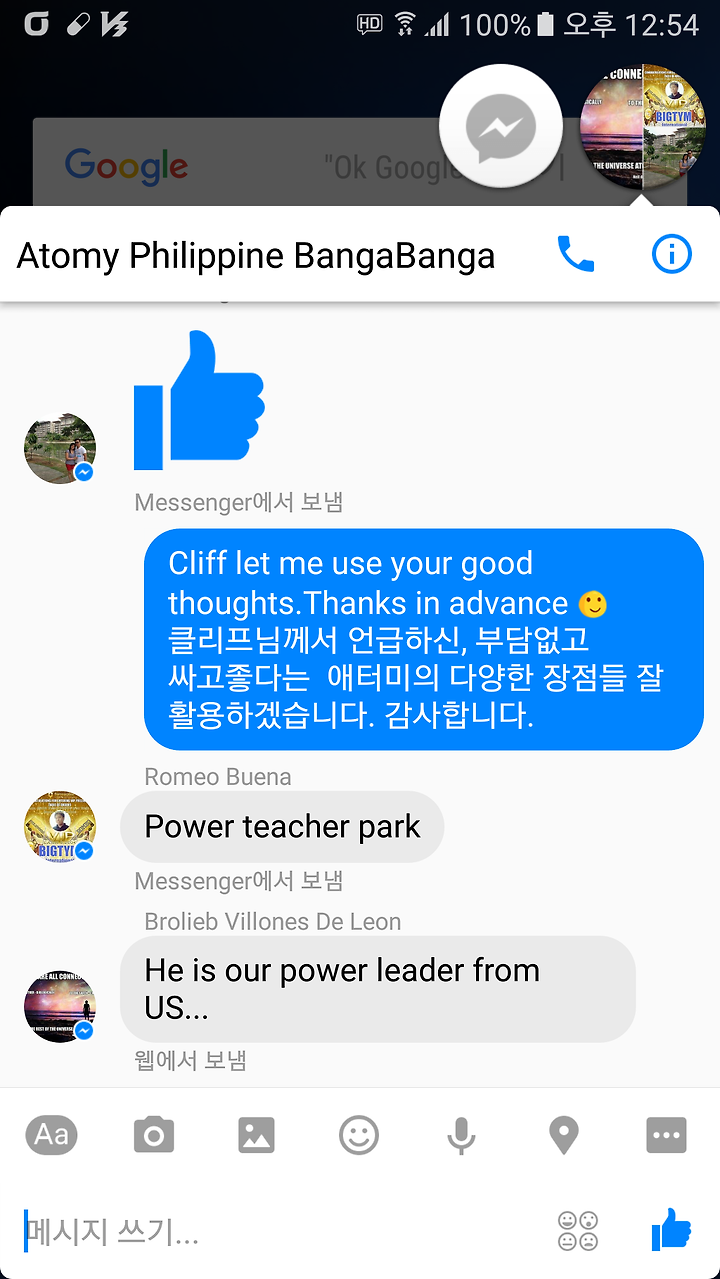Image resolution: width=720 pixels, height=1279 pixels.
Task: Open the photo gallery picker
Action: 256,1136
